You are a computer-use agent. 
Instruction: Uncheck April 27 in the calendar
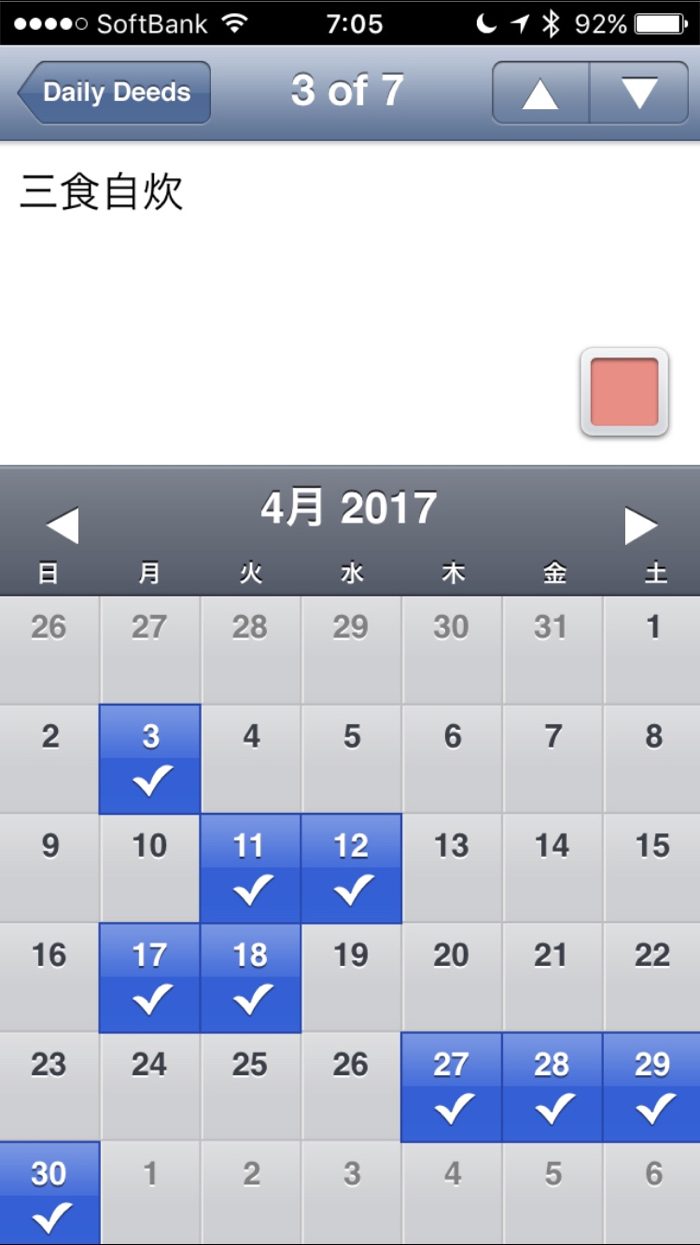(452, 1086)
